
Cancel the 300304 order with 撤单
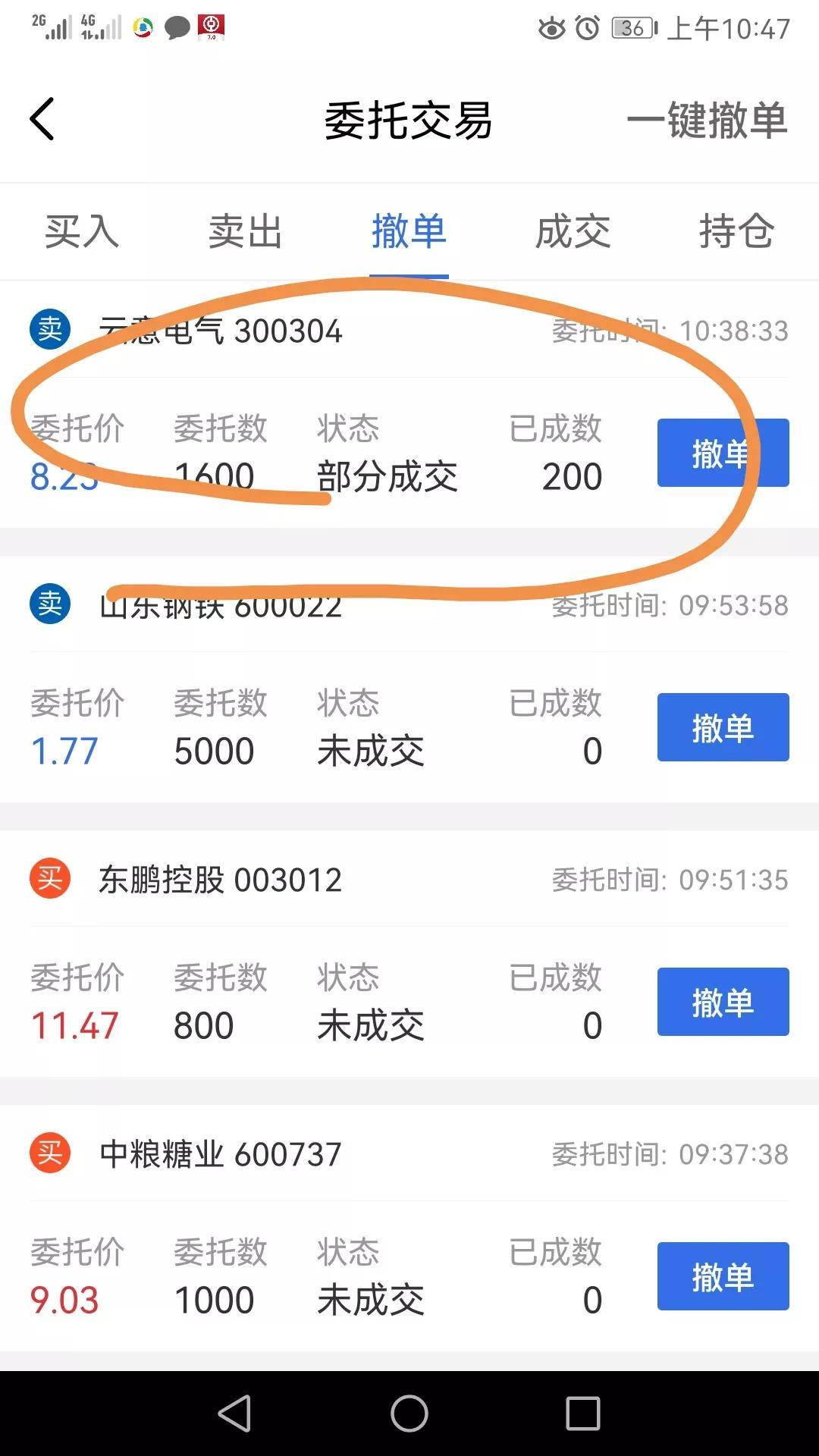point(723,453)
